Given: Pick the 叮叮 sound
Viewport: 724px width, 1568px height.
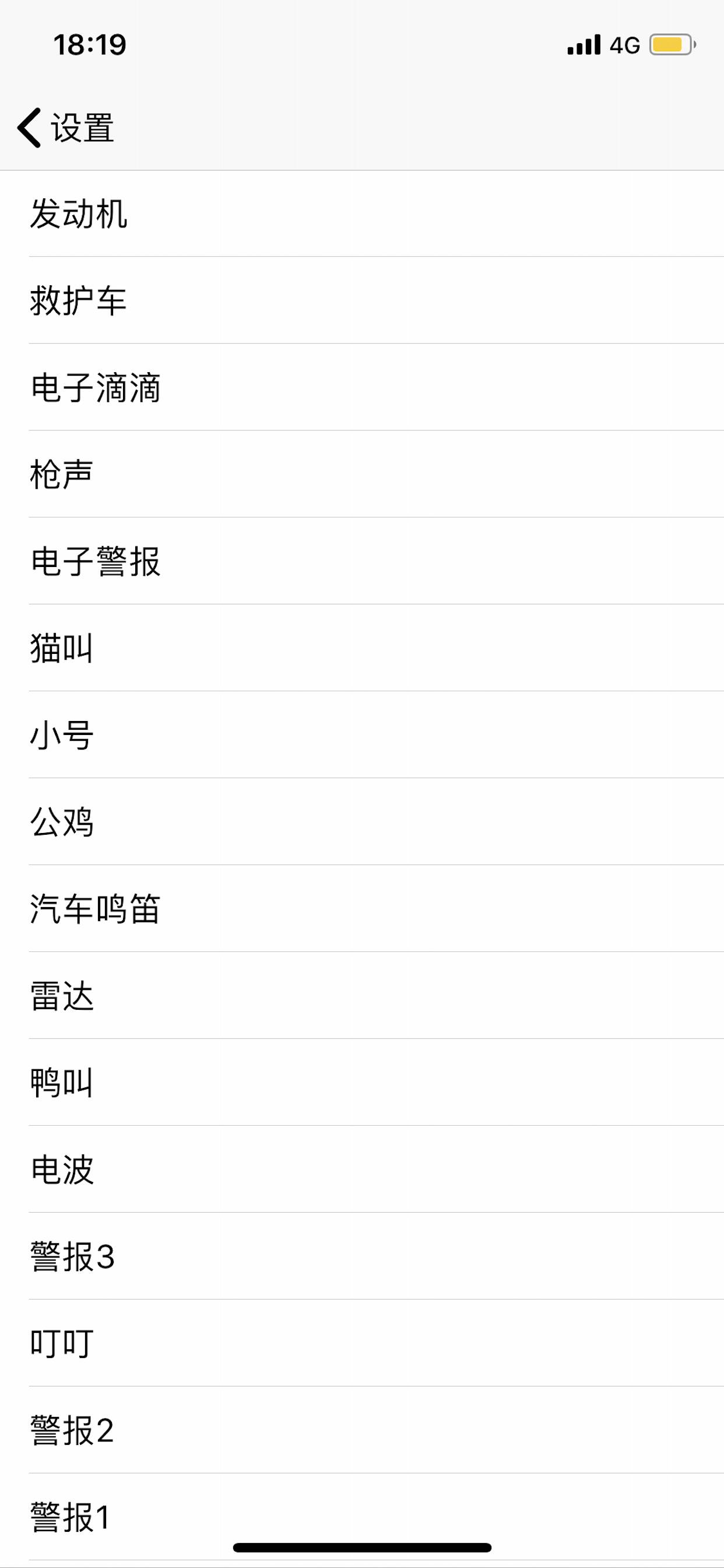Looking at the screenshot, I should [x=62, y=1343].
